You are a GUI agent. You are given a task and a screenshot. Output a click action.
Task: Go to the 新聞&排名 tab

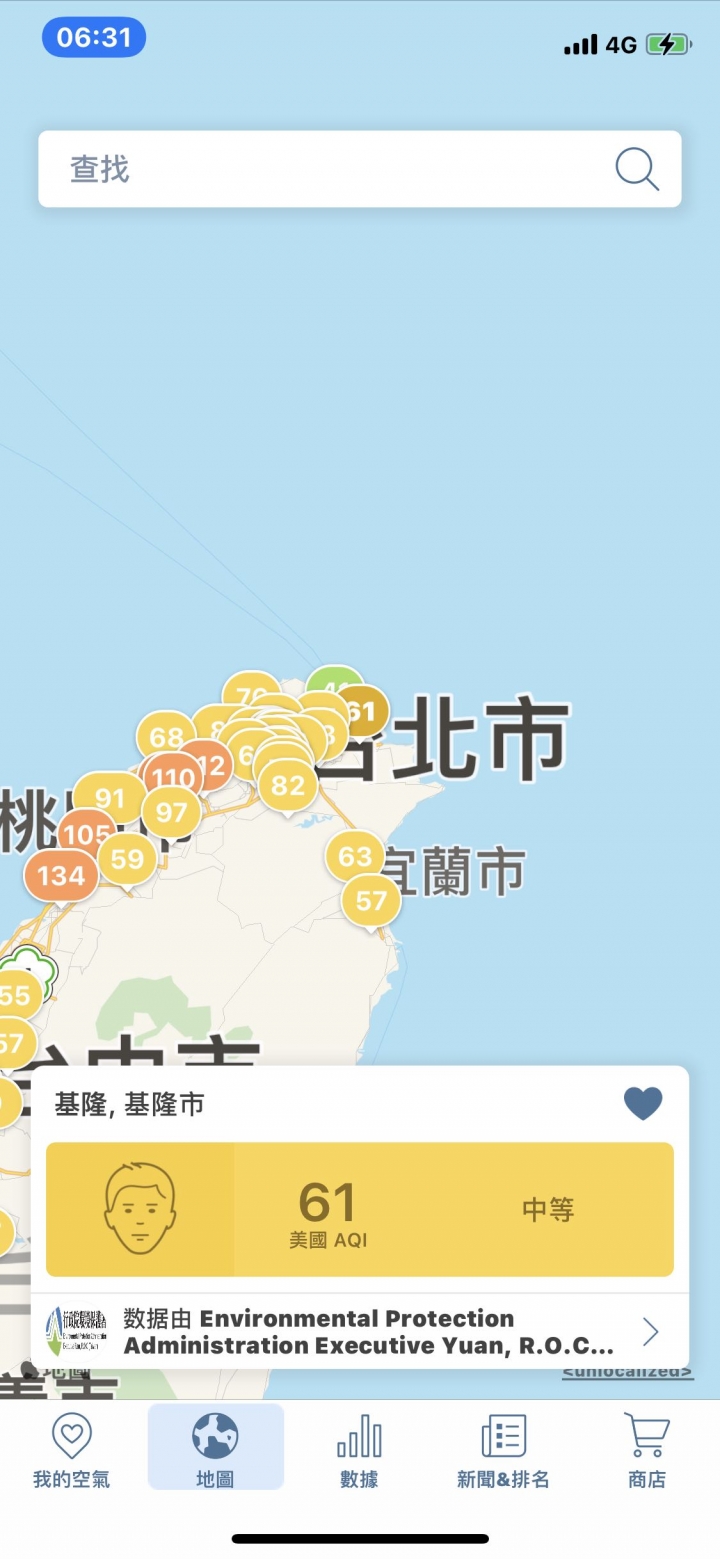click(503, 1450)
